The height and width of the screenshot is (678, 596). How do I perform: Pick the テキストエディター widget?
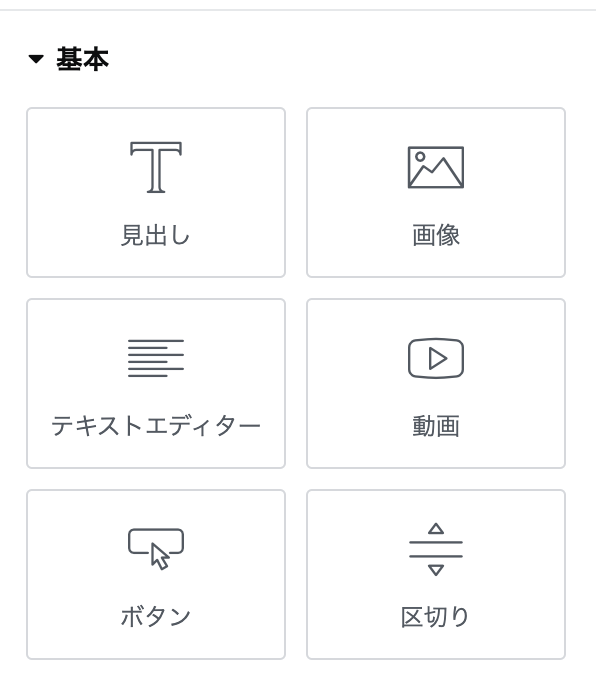pyautogui.click(x=156, y=384)
